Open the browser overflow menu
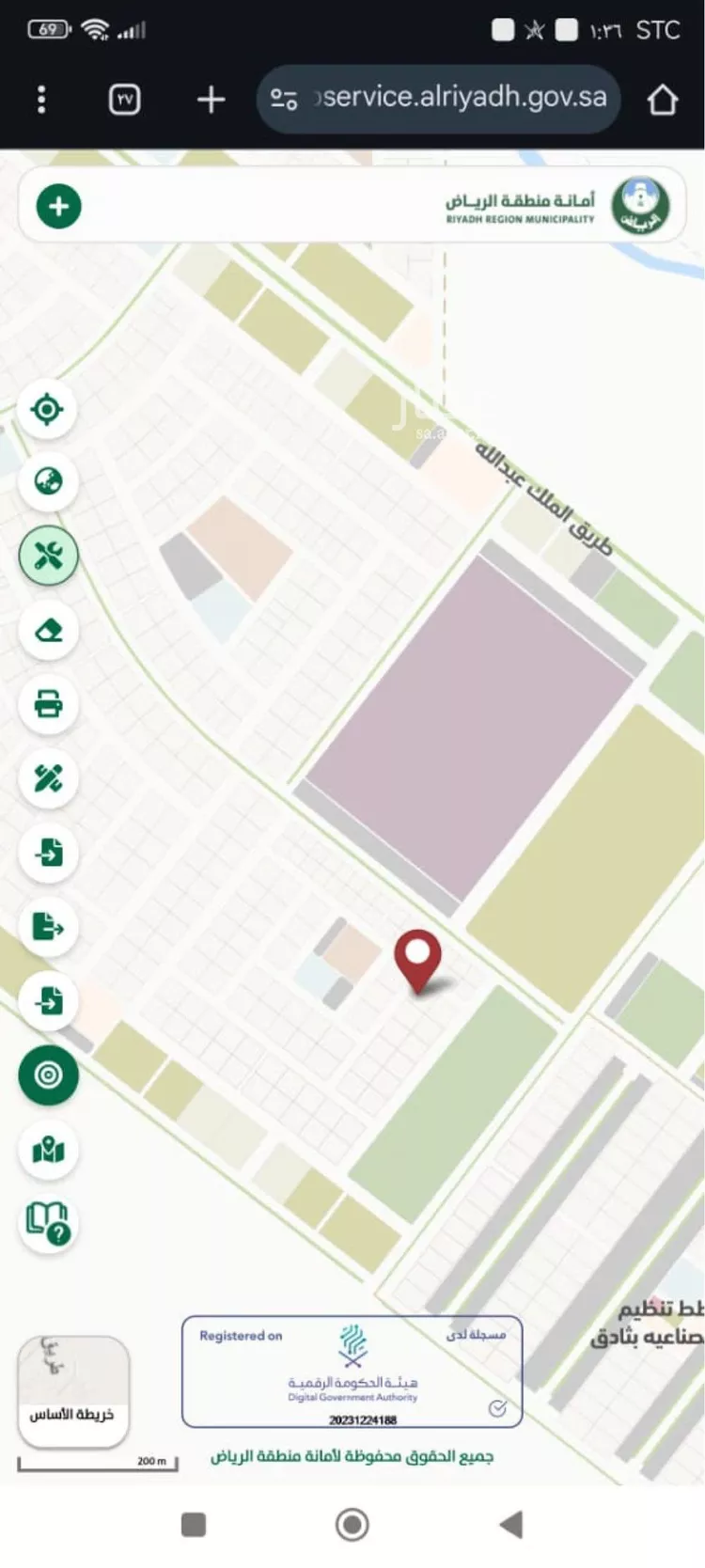 point(41,99)
